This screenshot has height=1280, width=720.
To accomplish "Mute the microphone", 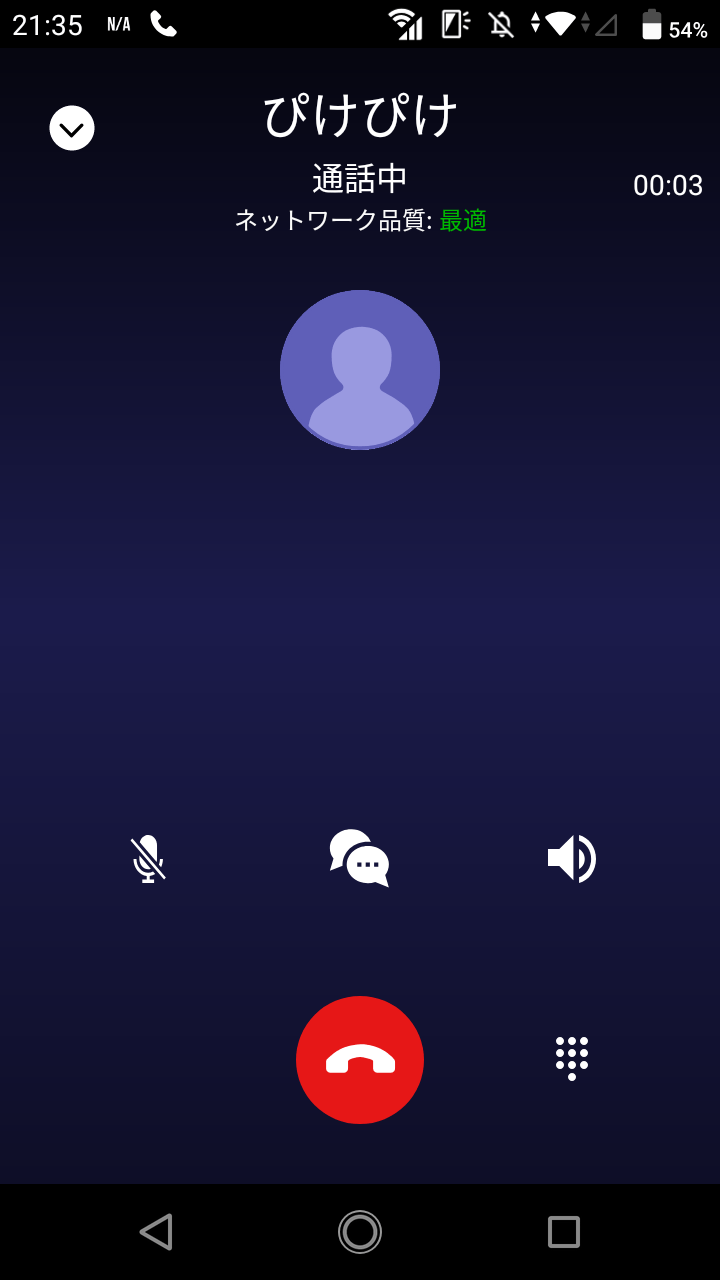I will point(148,858).
